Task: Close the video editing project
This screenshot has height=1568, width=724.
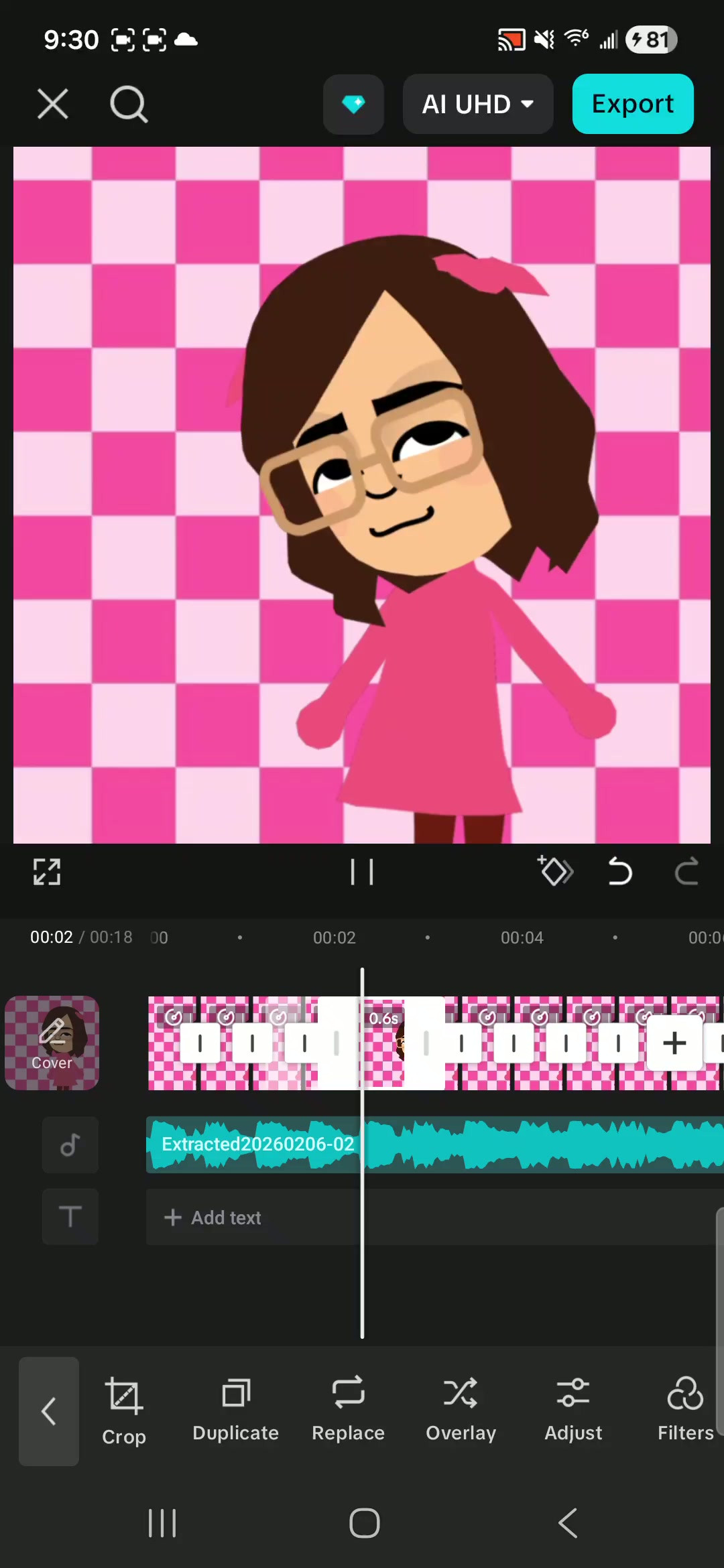Action: pos(52,105)
